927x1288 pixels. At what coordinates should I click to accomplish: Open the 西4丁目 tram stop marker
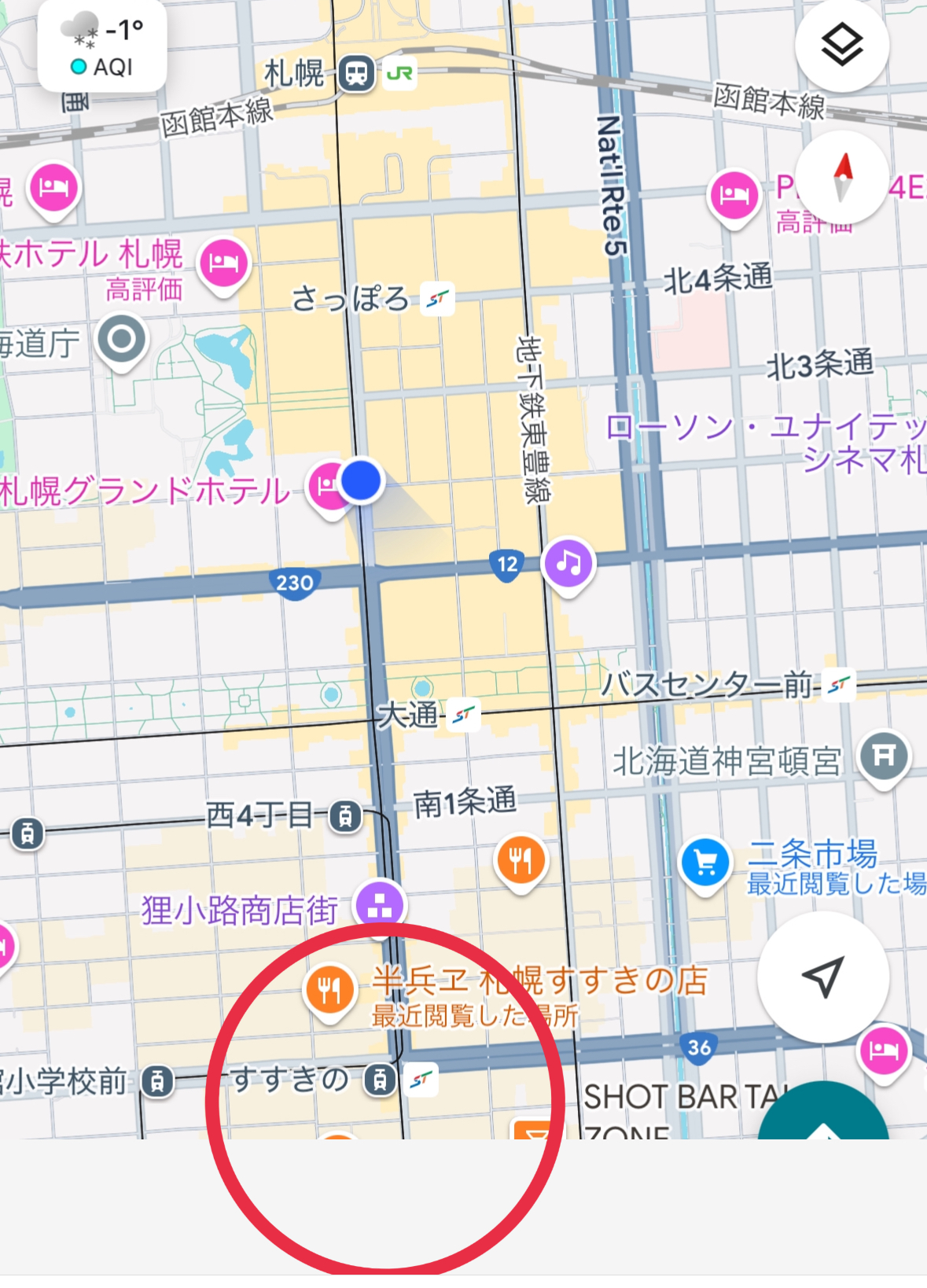point(345,816)
